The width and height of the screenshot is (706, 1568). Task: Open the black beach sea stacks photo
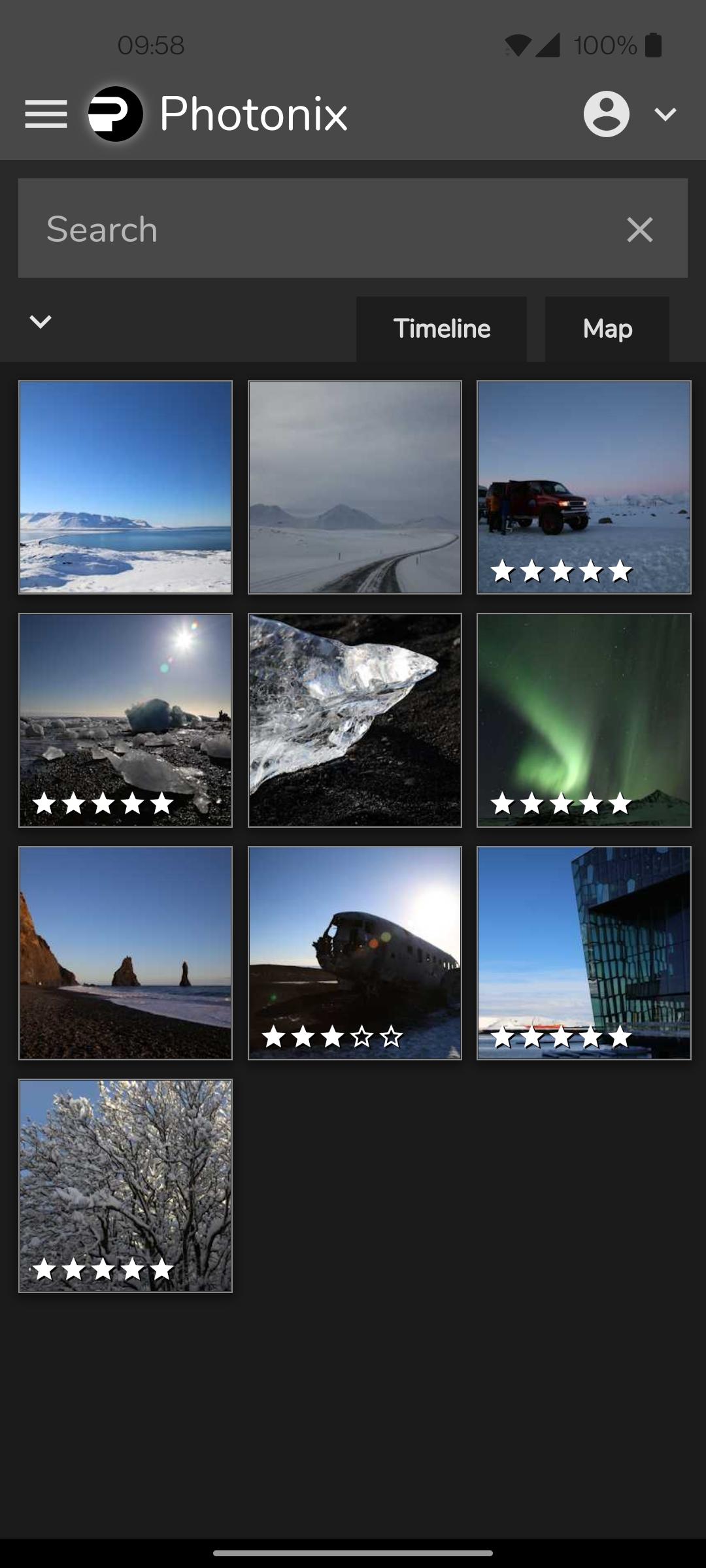pos(126,953)
